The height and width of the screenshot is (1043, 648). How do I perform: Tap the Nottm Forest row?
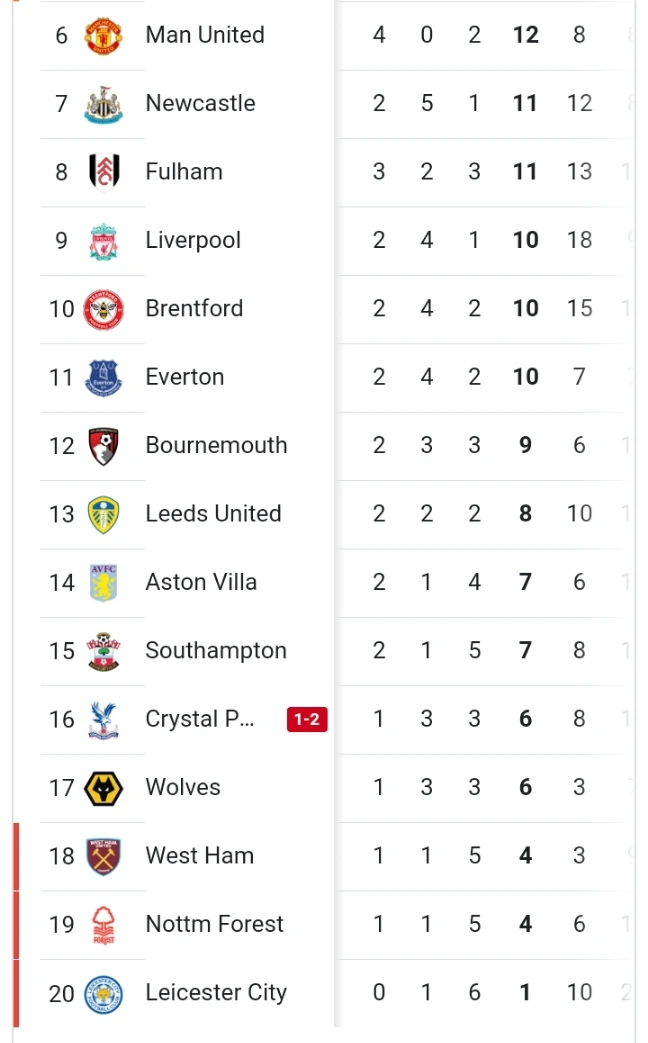click(323, 925)
